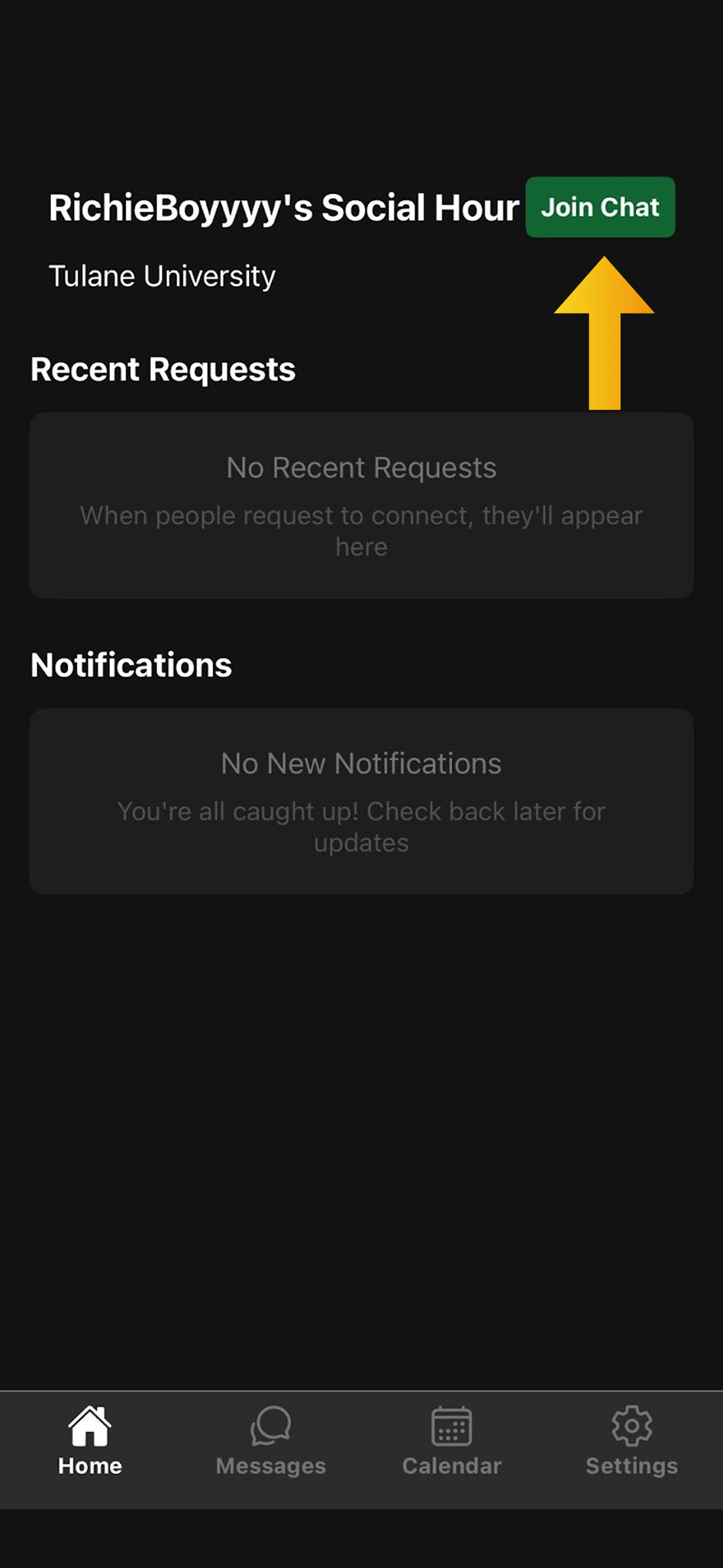The width and height of the screenshot is (723, 1568).
Task: Tap the Notifications section heading
Action: tap(132, 664)
